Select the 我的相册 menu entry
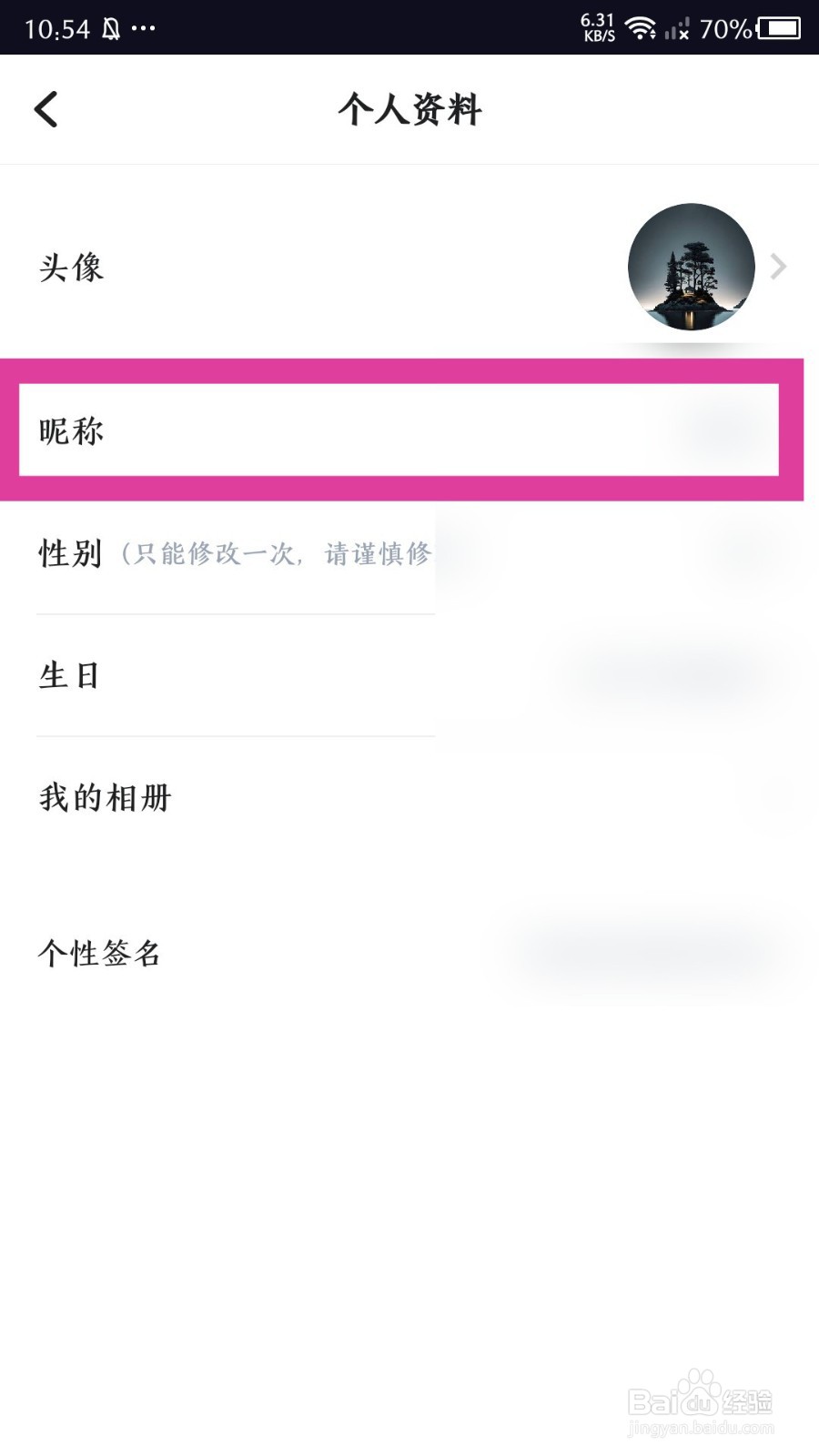The image size is (819, 1456). tap(103, 796)
